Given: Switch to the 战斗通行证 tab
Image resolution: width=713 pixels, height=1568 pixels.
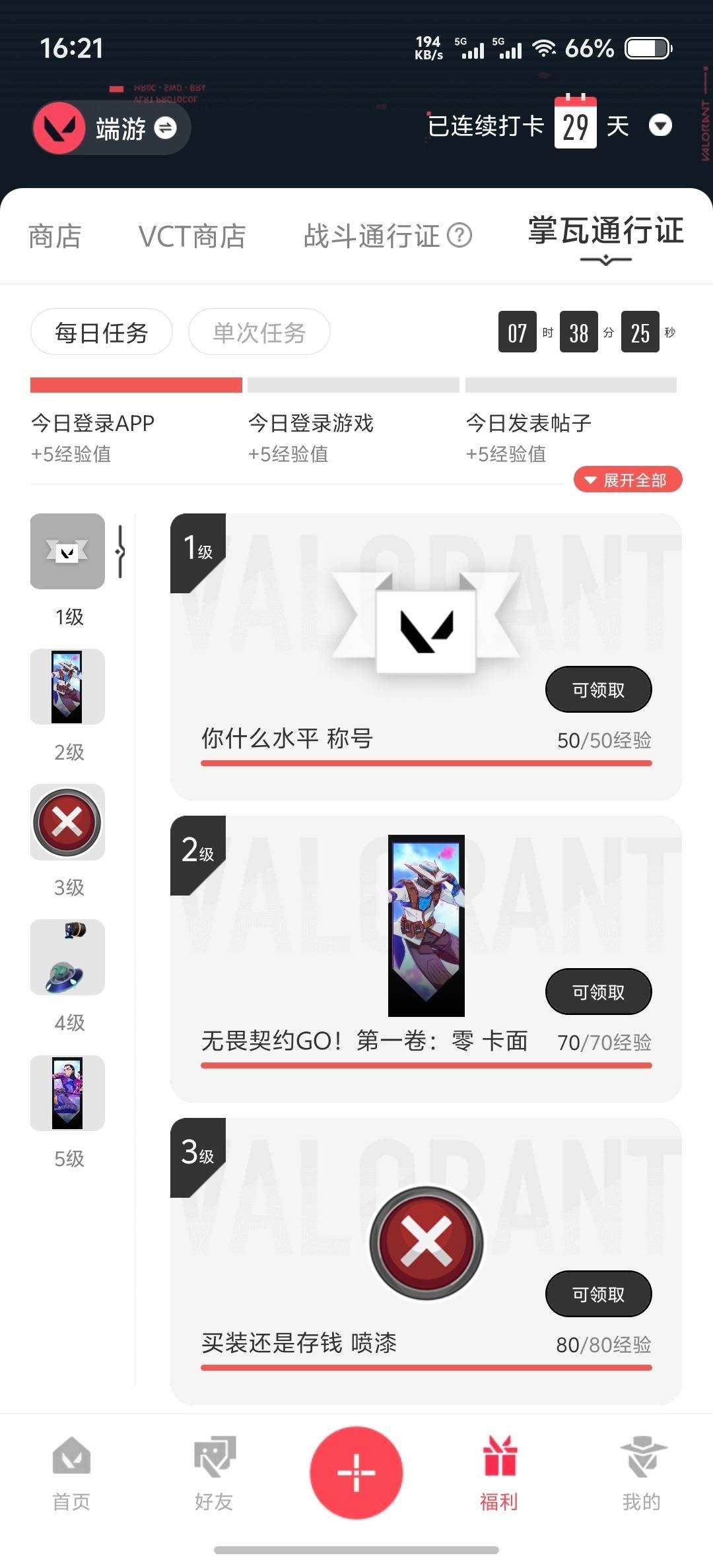Looking at the screenshot, I should 372,236.
